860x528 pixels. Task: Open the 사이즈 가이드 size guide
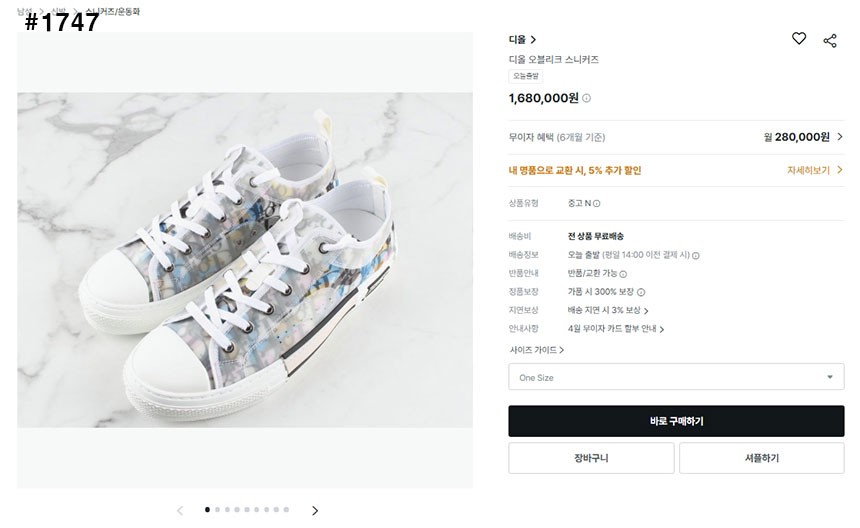click(536, 350)
